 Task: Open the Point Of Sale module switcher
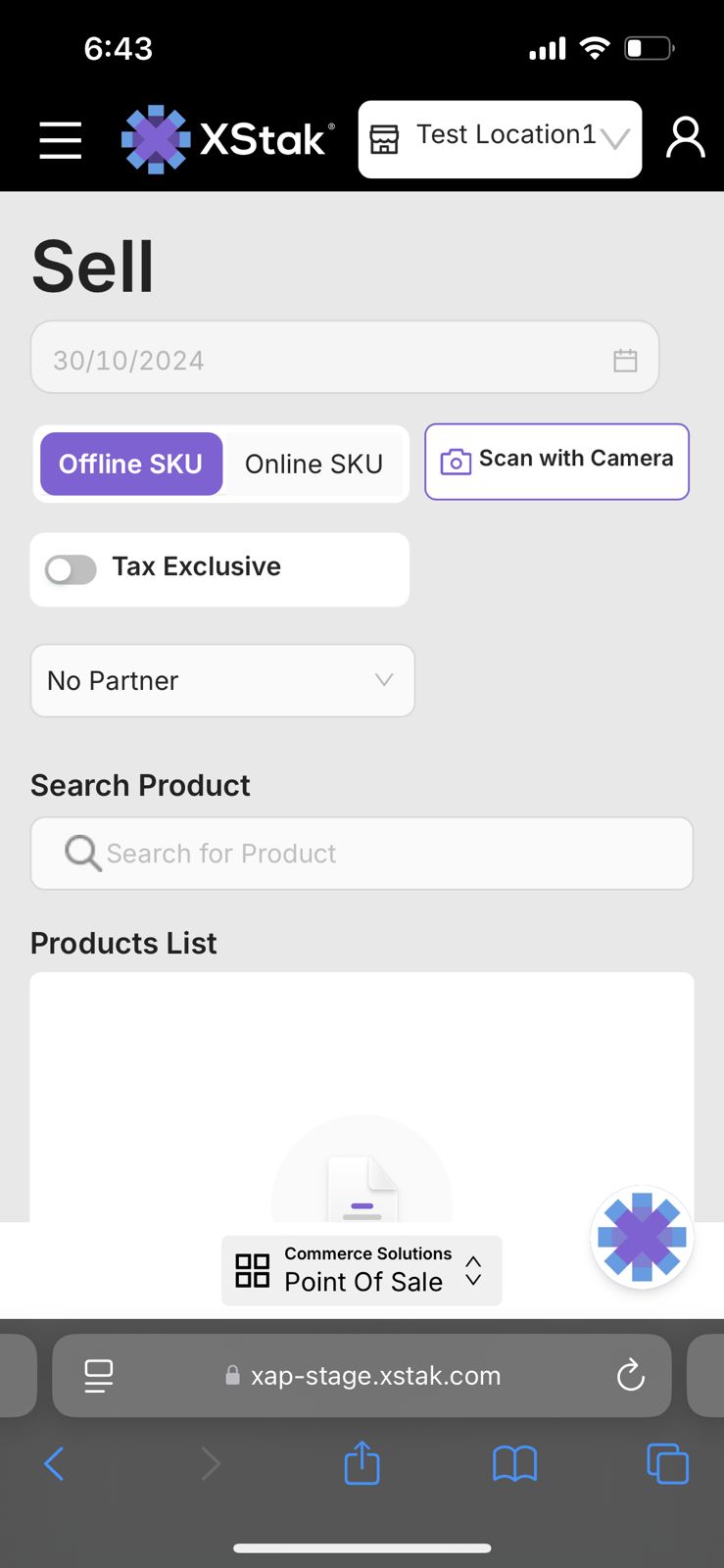click(x=362, y=1270)
